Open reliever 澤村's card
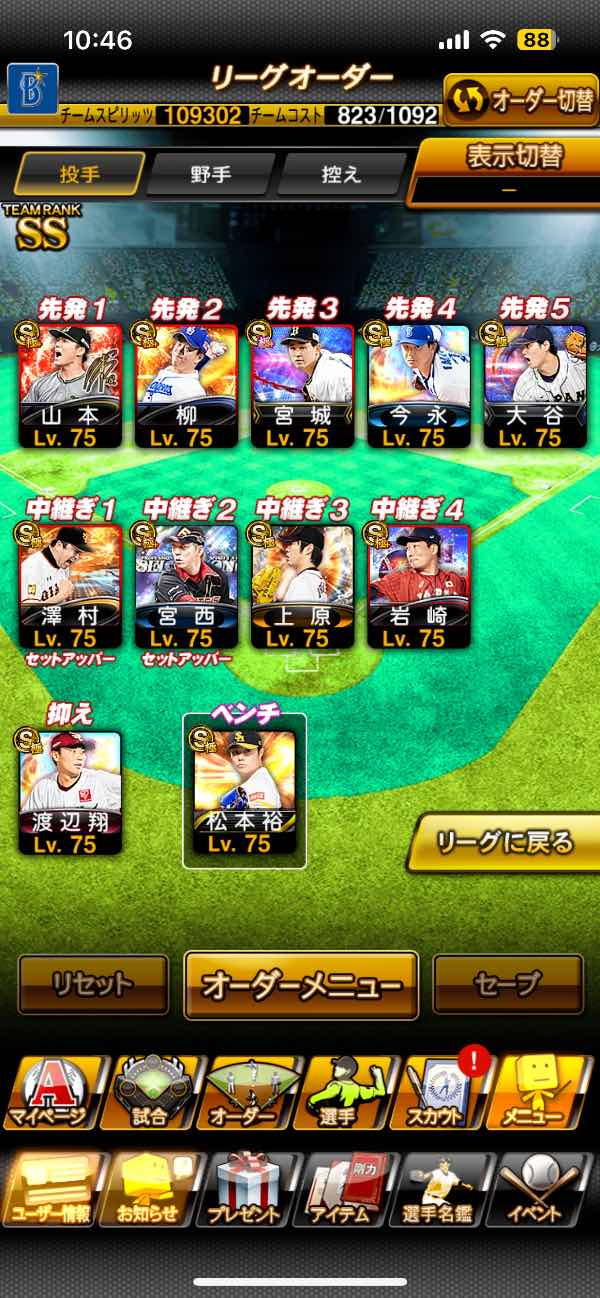Image resolution: width=600 pixels, height=1298 pixels. pos(70,587)
